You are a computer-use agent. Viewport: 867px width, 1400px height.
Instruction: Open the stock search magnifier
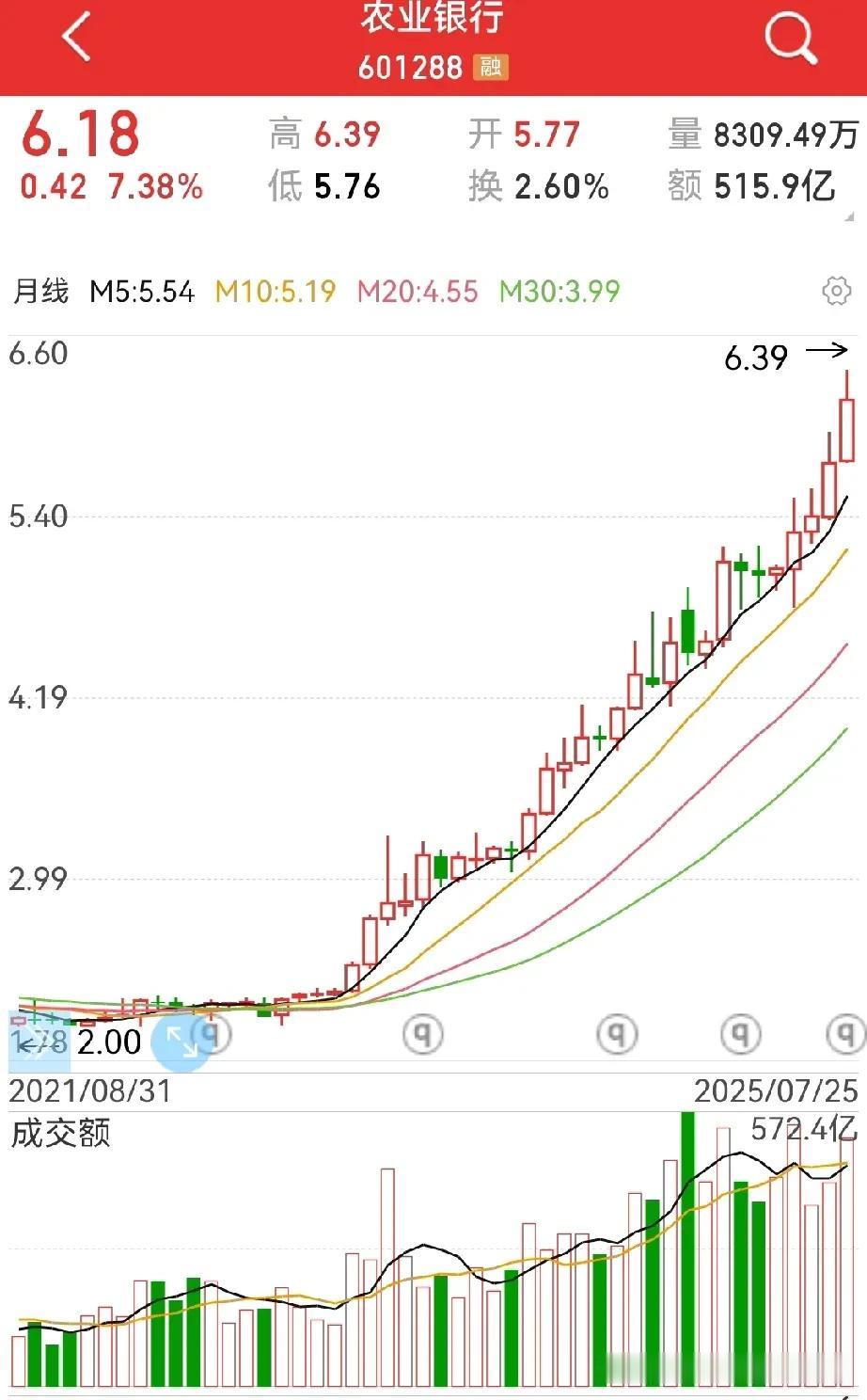[790, 38]
